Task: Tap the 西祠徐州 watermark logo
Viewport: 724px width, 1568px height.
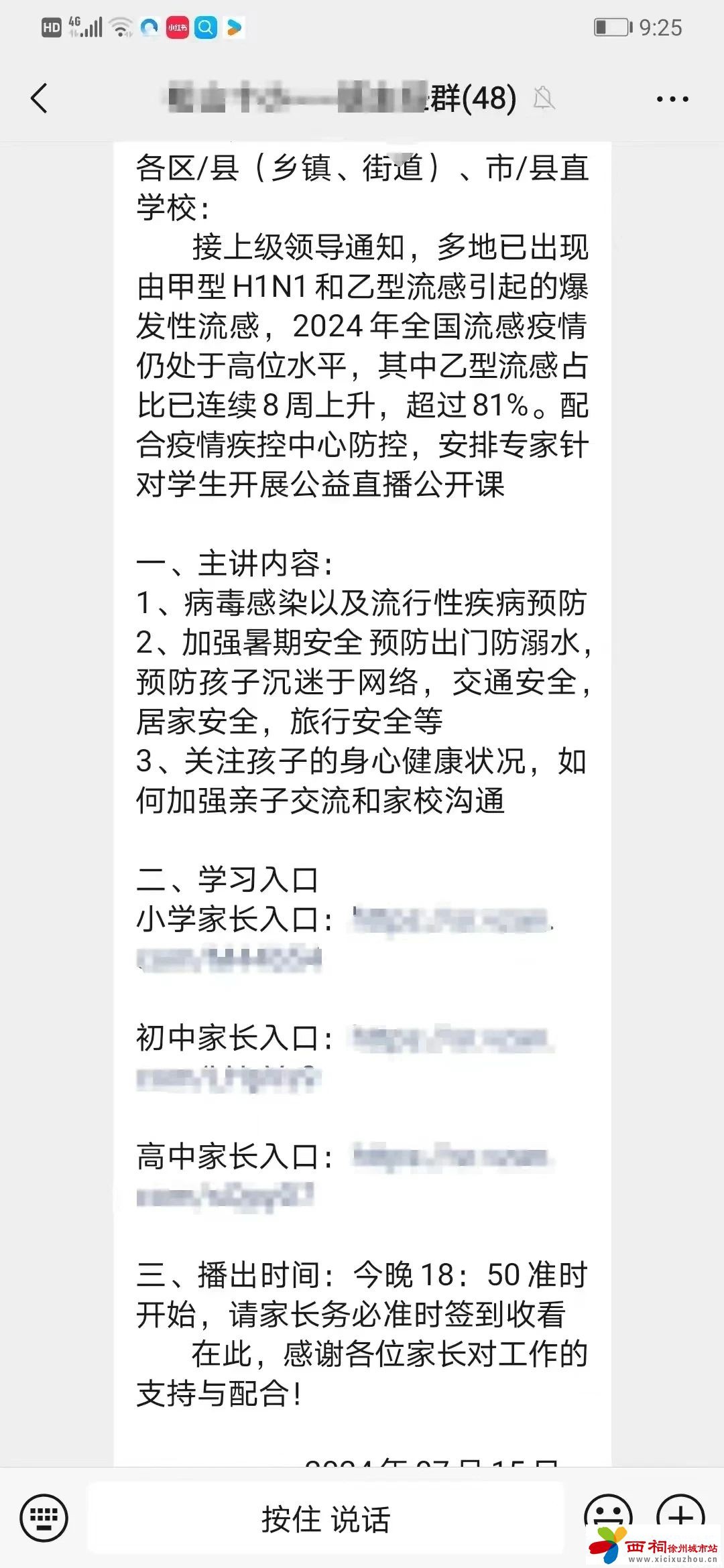Action: coord(650,1540)
